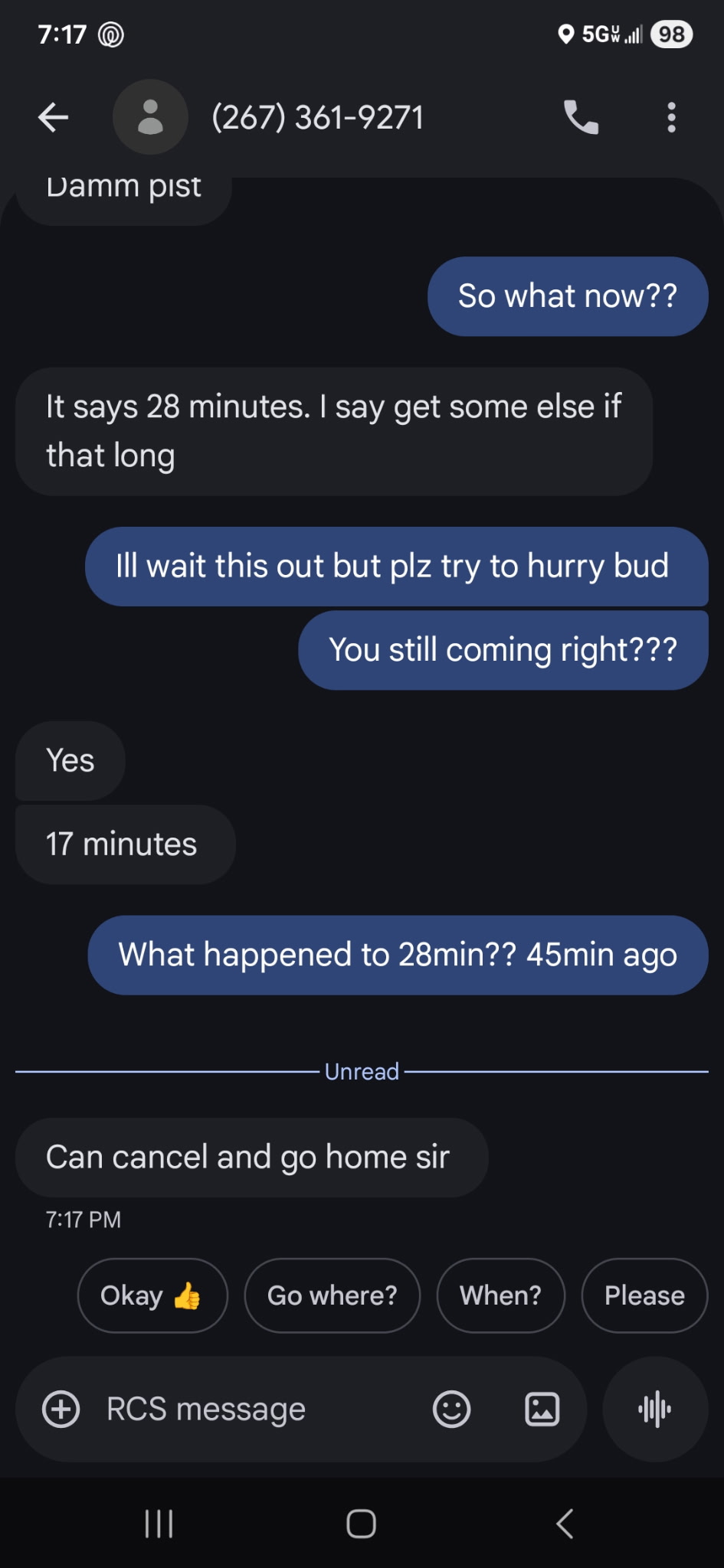724x1568 pixels.
Task: Tap the system home button
Action: pos(361,1524)
